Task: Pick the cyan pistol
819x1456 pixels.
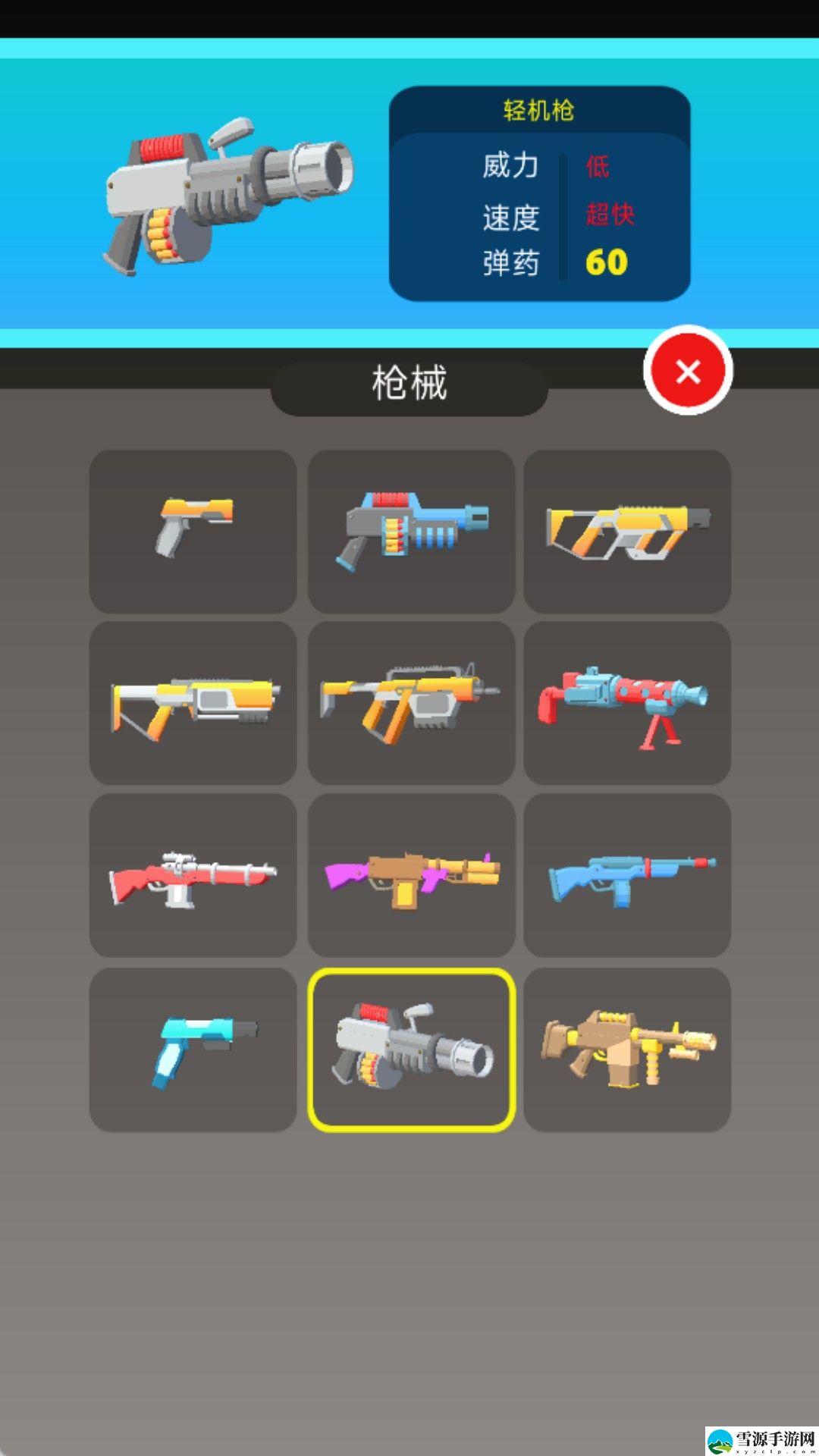Action: [x=193, y=1050]
